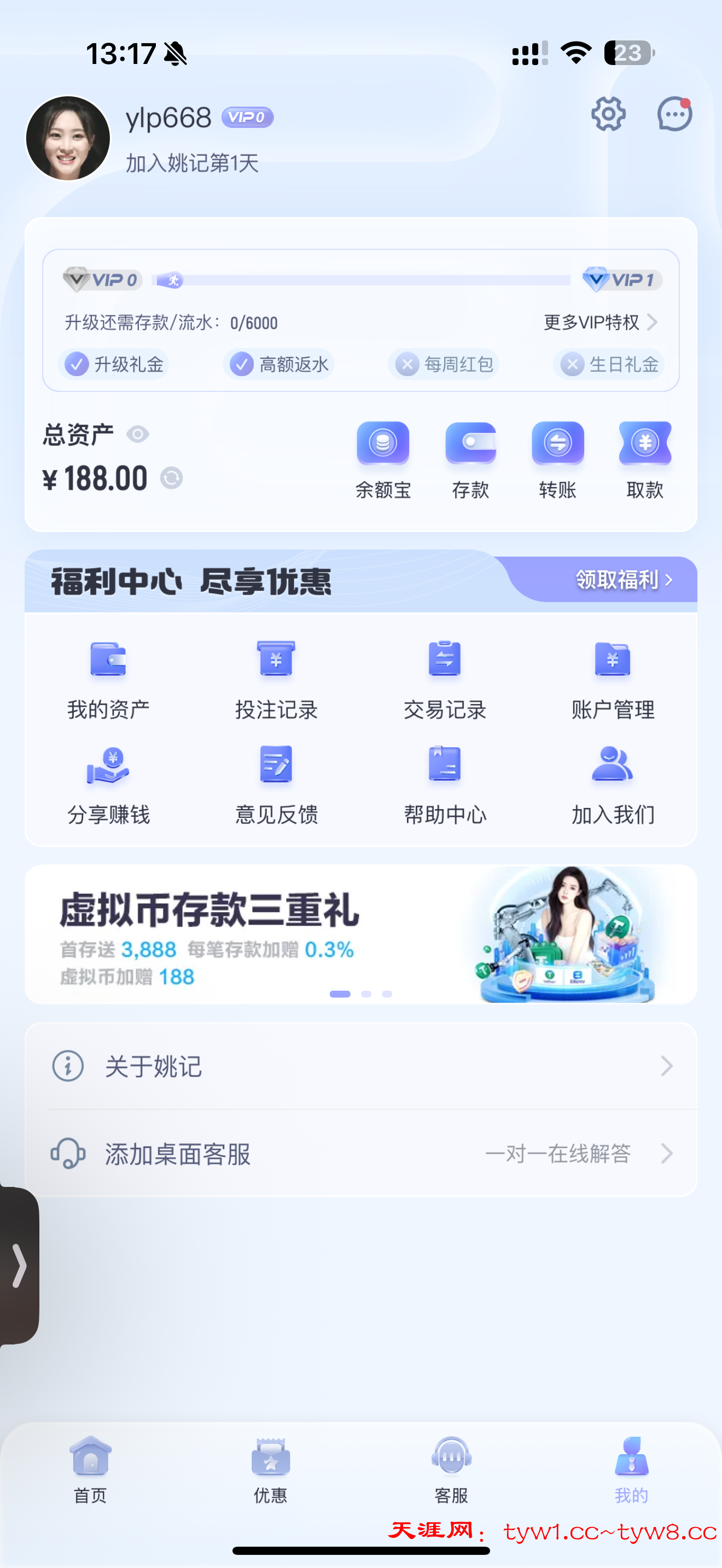Viewport: 722px width, 1568px height.
Task: Switch to the 优惠 tab
Action: [270, 1470]
